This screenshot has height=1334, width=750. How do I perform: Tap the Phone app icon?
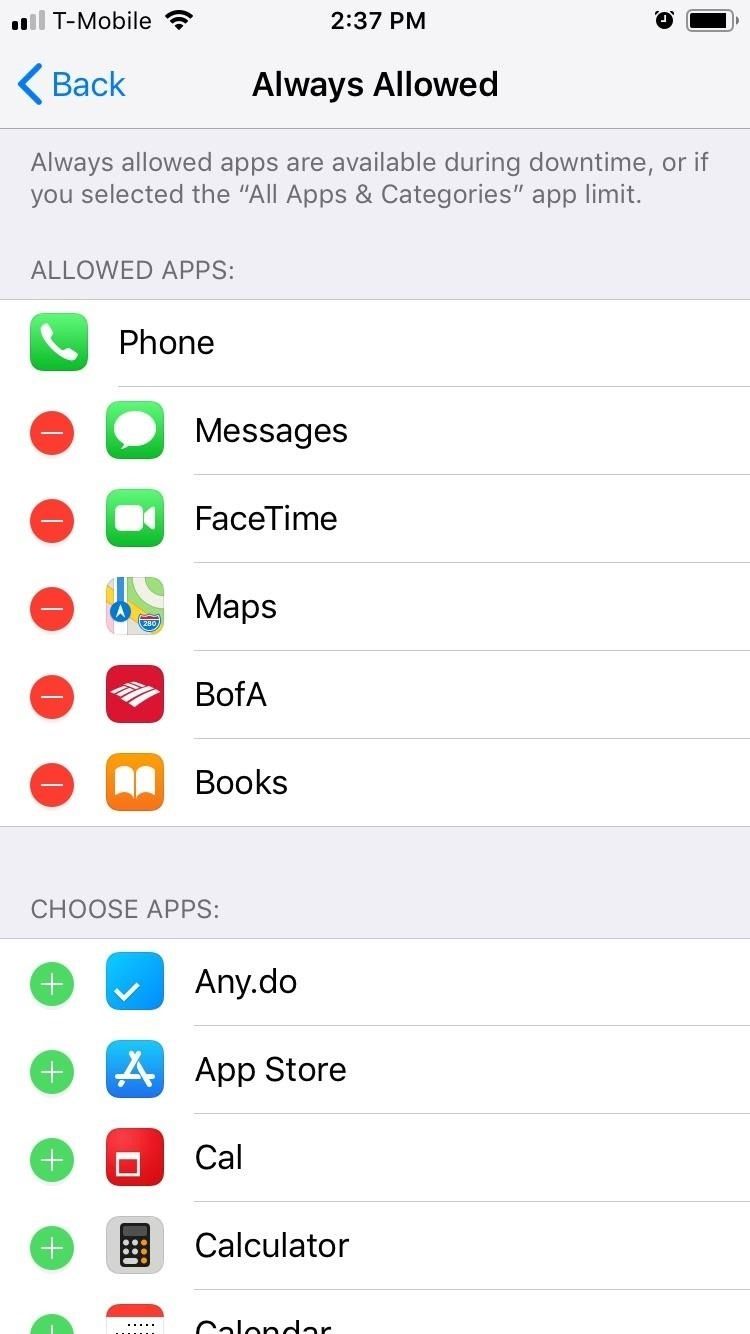point(58,341)
